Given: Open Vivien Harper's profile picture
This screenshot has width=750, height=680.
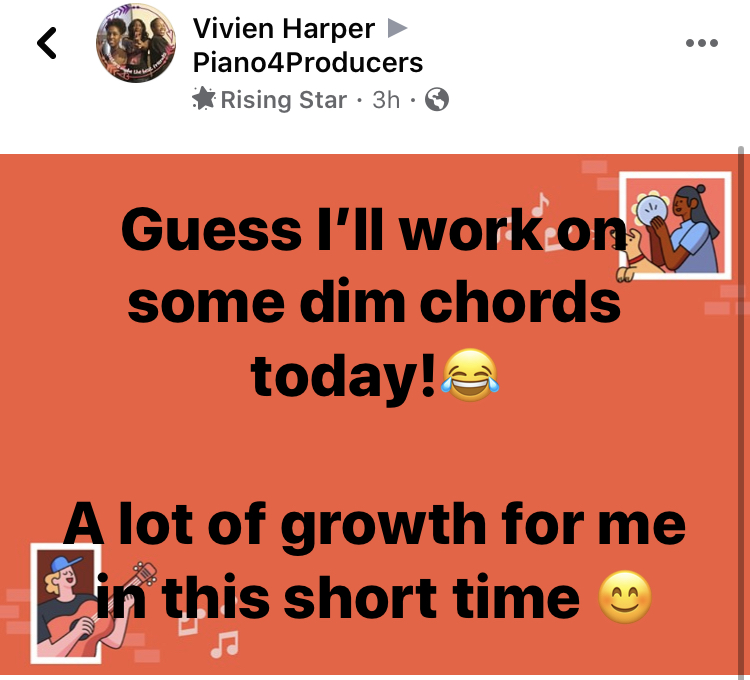Looking at the screenshot, I should pyautogui.click(x=136, y=43).
